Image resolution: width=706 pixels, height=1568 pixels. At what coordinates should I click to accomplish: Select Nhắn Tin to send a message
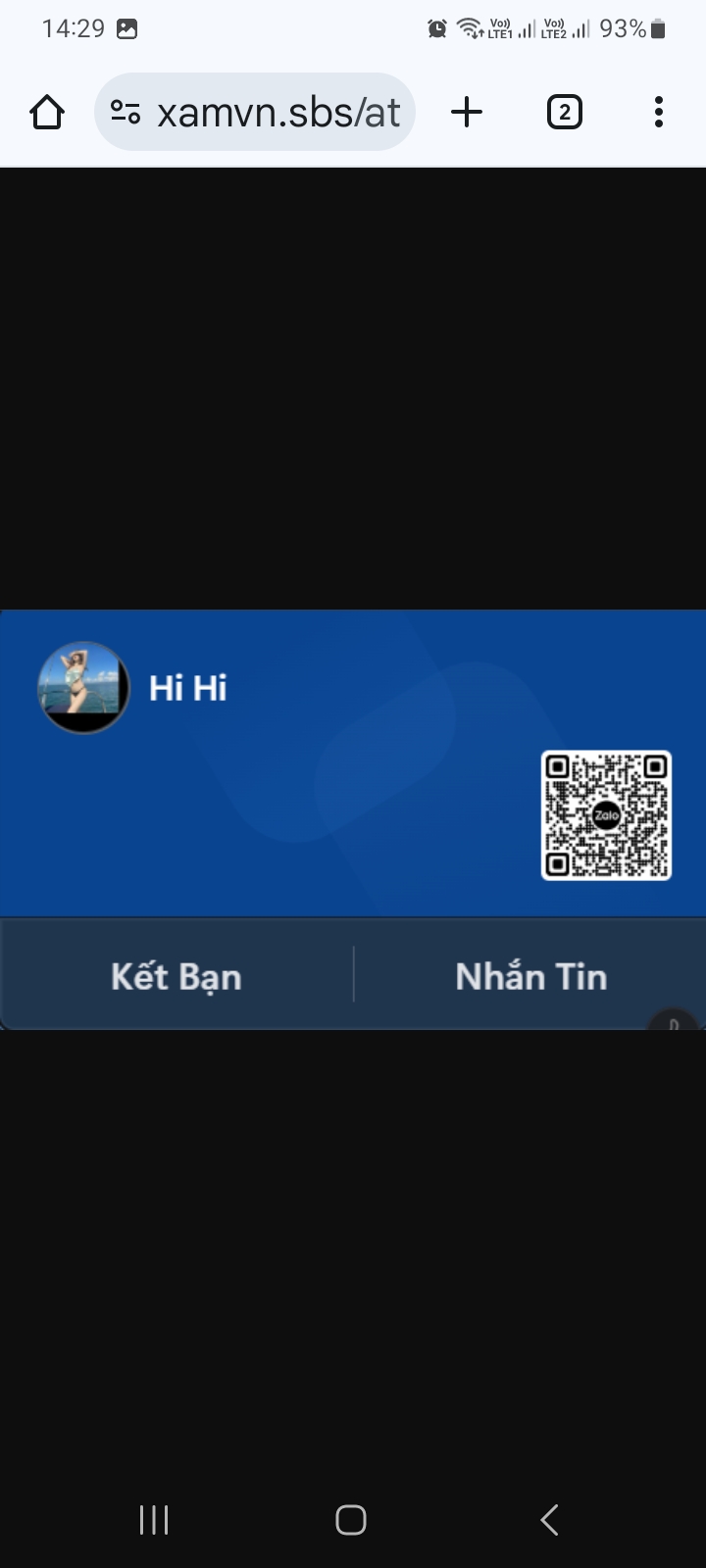pyautogui.click(x=530, y=976)
